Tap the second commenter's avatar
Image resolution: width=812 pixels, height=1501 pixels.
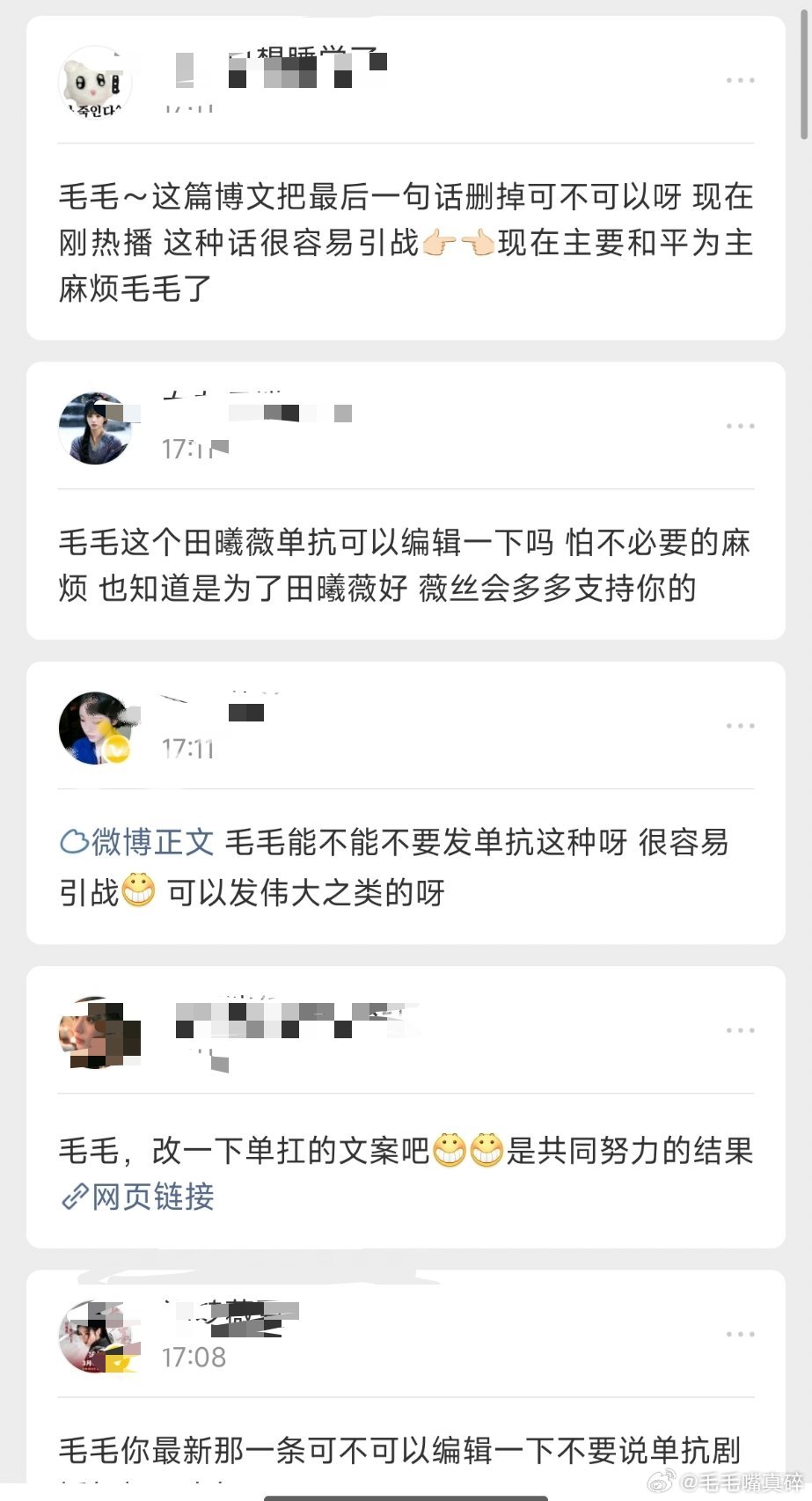pyautogui.click(x=95, y=428)
